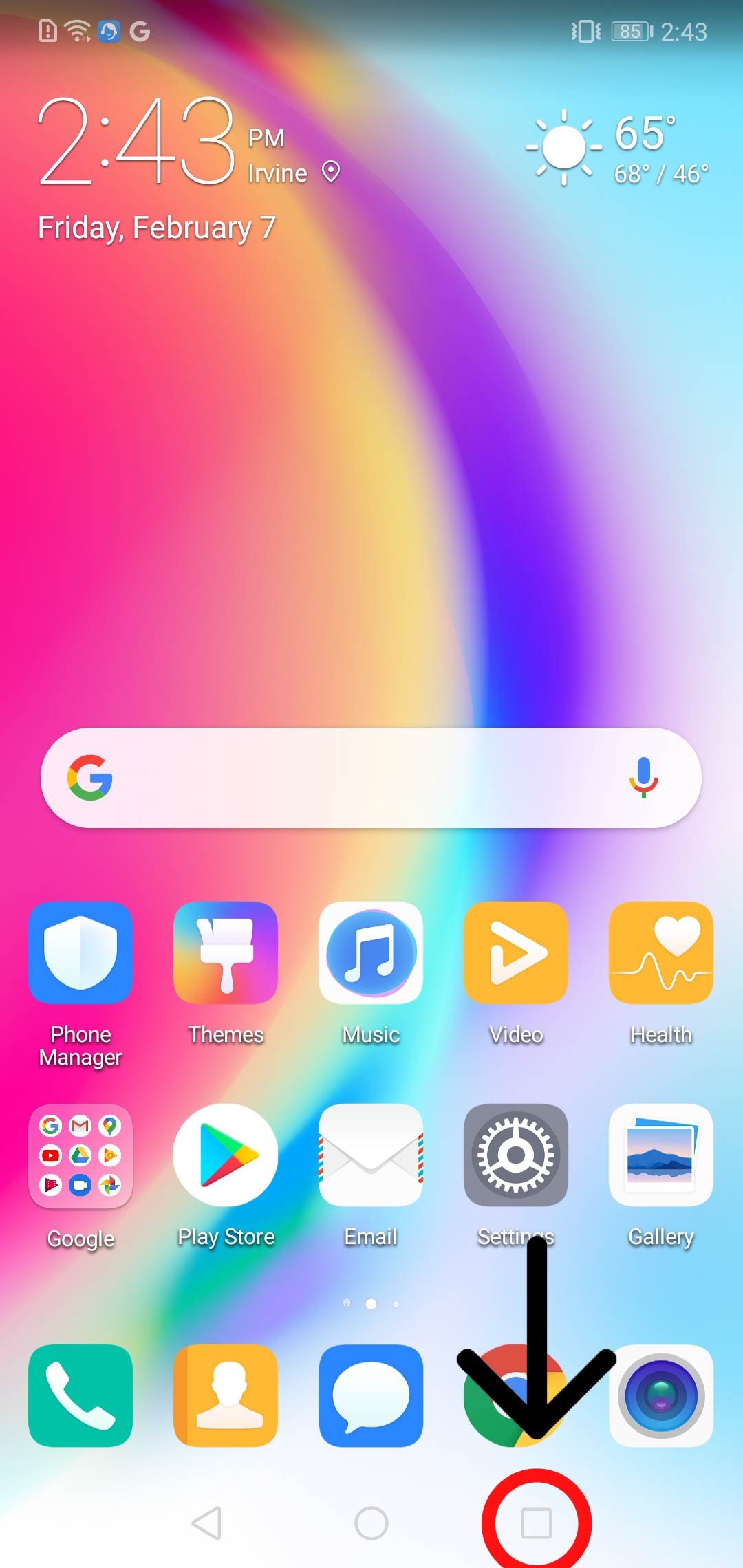Start voice search with the microphone
This screenshot has width=743, height=1568.
(x=644, y=778)
